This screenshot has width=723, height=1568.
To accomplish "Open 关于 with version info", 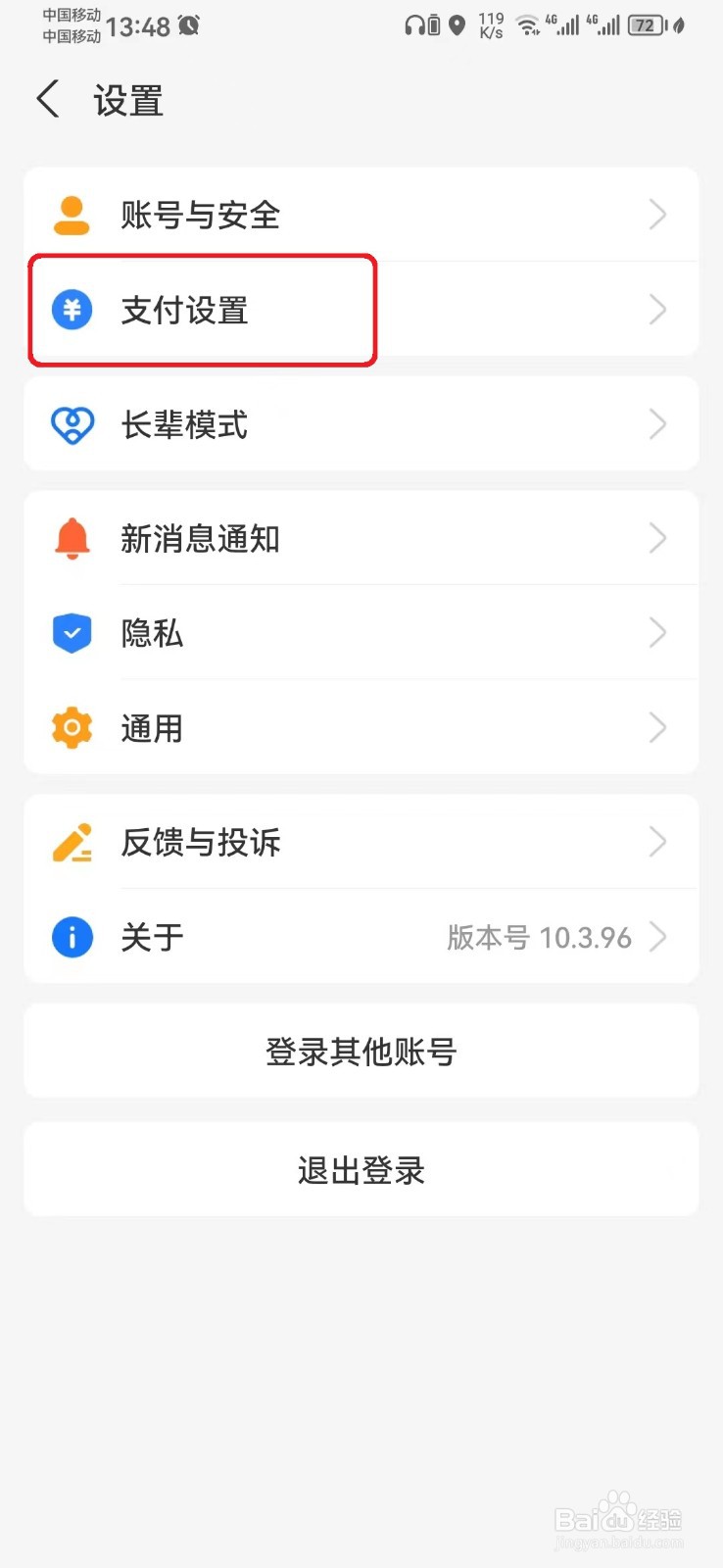I will (x=361, y=937).
